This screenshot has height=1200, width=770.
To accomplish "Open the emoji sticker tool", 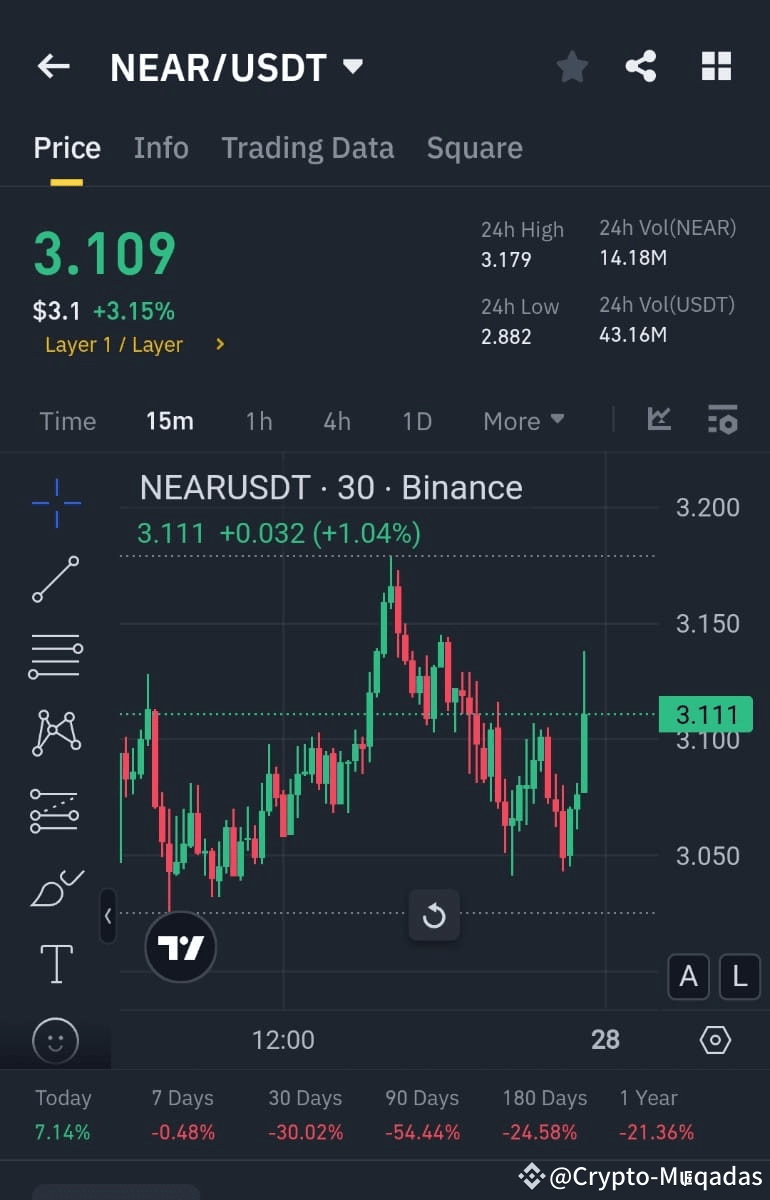I will (x=55, y=1040).
